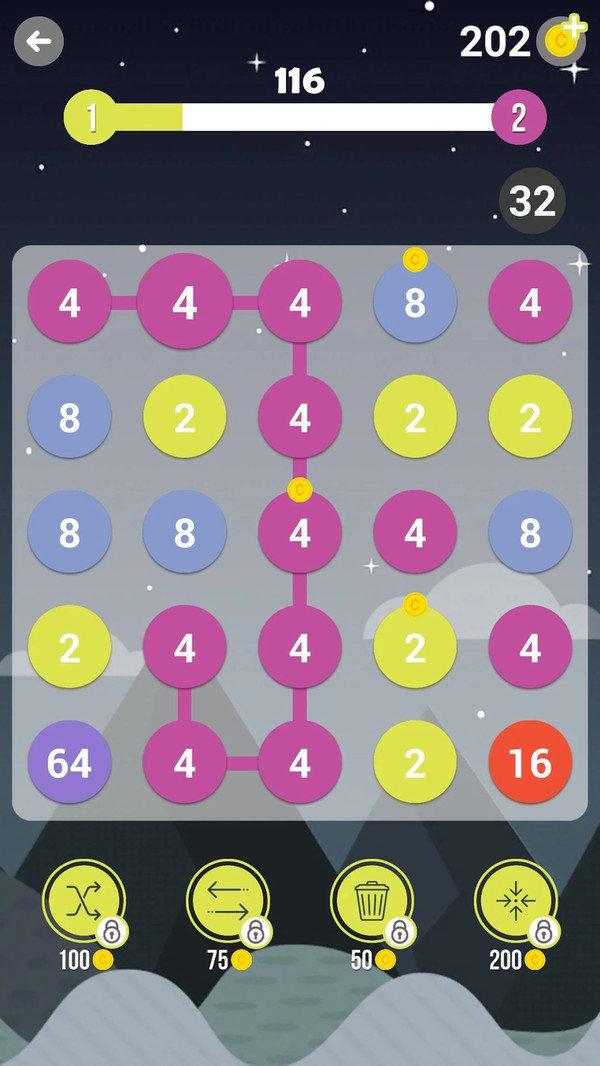Tap the purple 64 tile
The image size is (600, 1066).
coord(69,763)
